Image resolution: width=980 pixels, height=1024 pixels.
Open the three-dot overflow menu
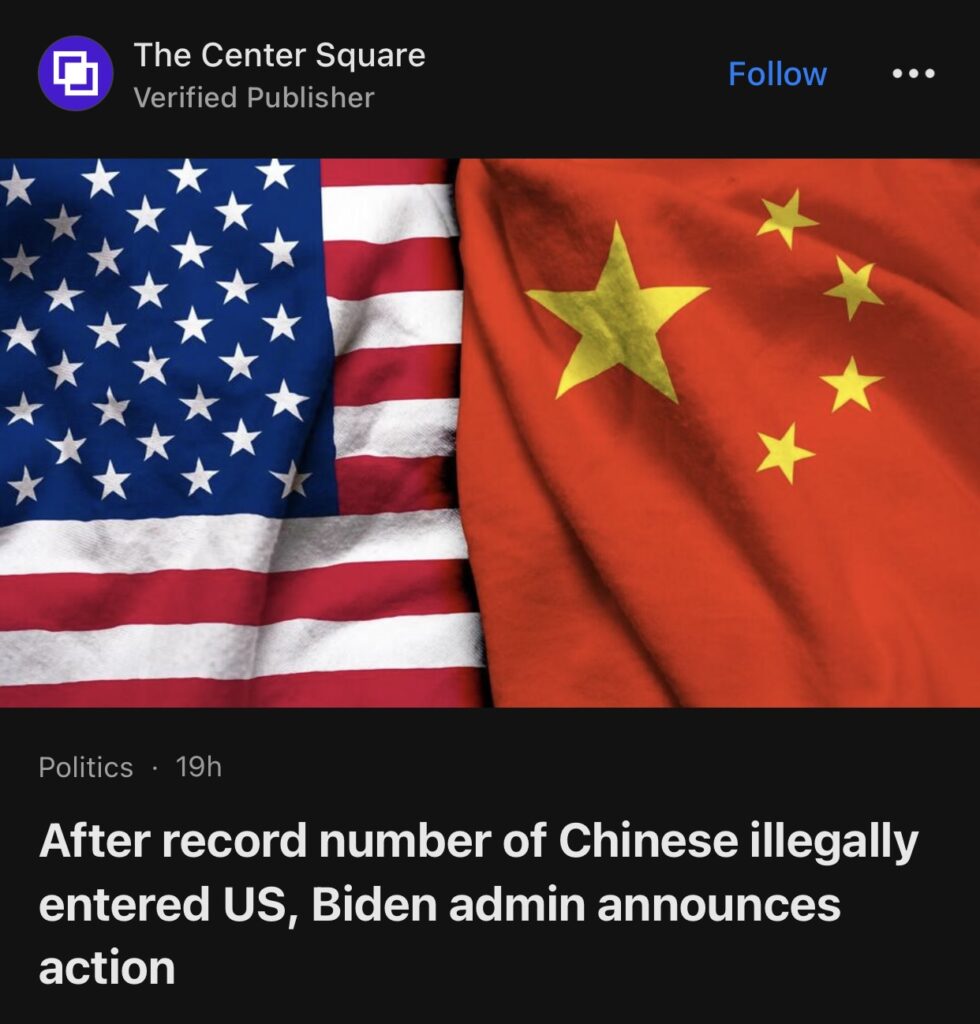tap(913, 74)
